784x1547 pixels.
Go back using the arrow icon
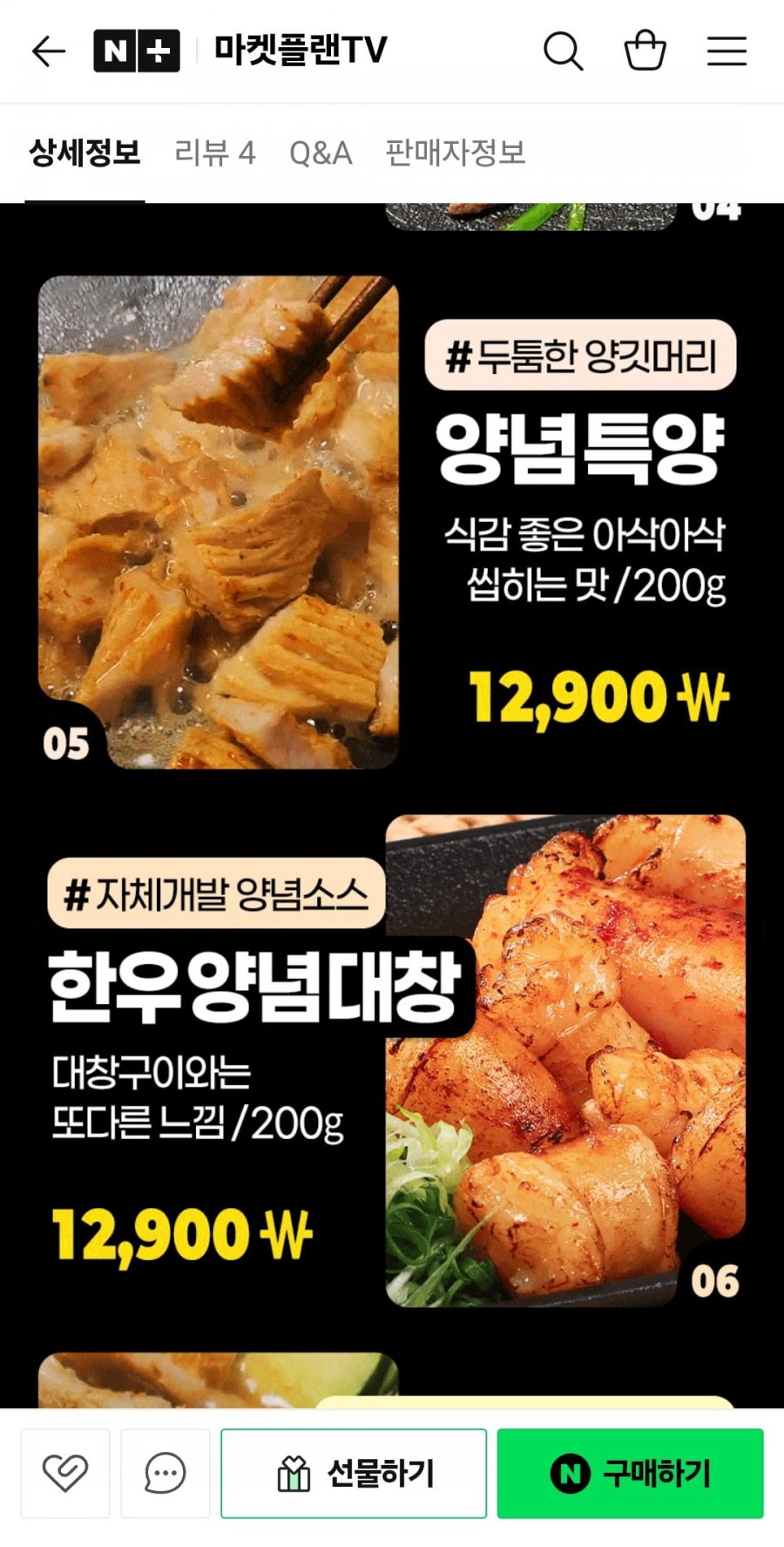pos(49,51)
